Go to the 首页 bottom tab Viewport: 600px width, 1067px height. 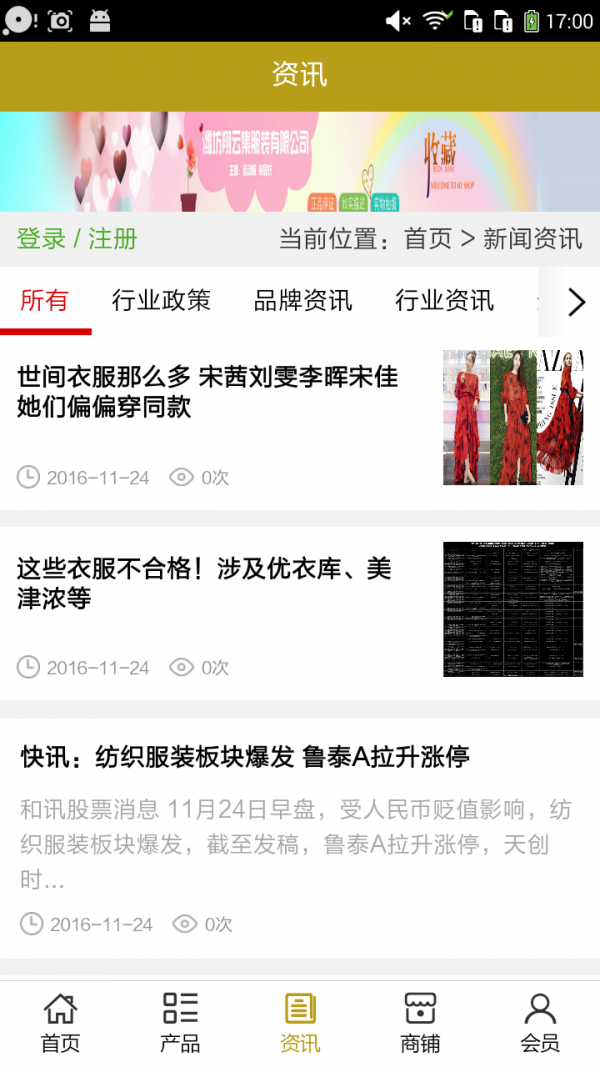pyautogui.click(x=60, y=1023)
